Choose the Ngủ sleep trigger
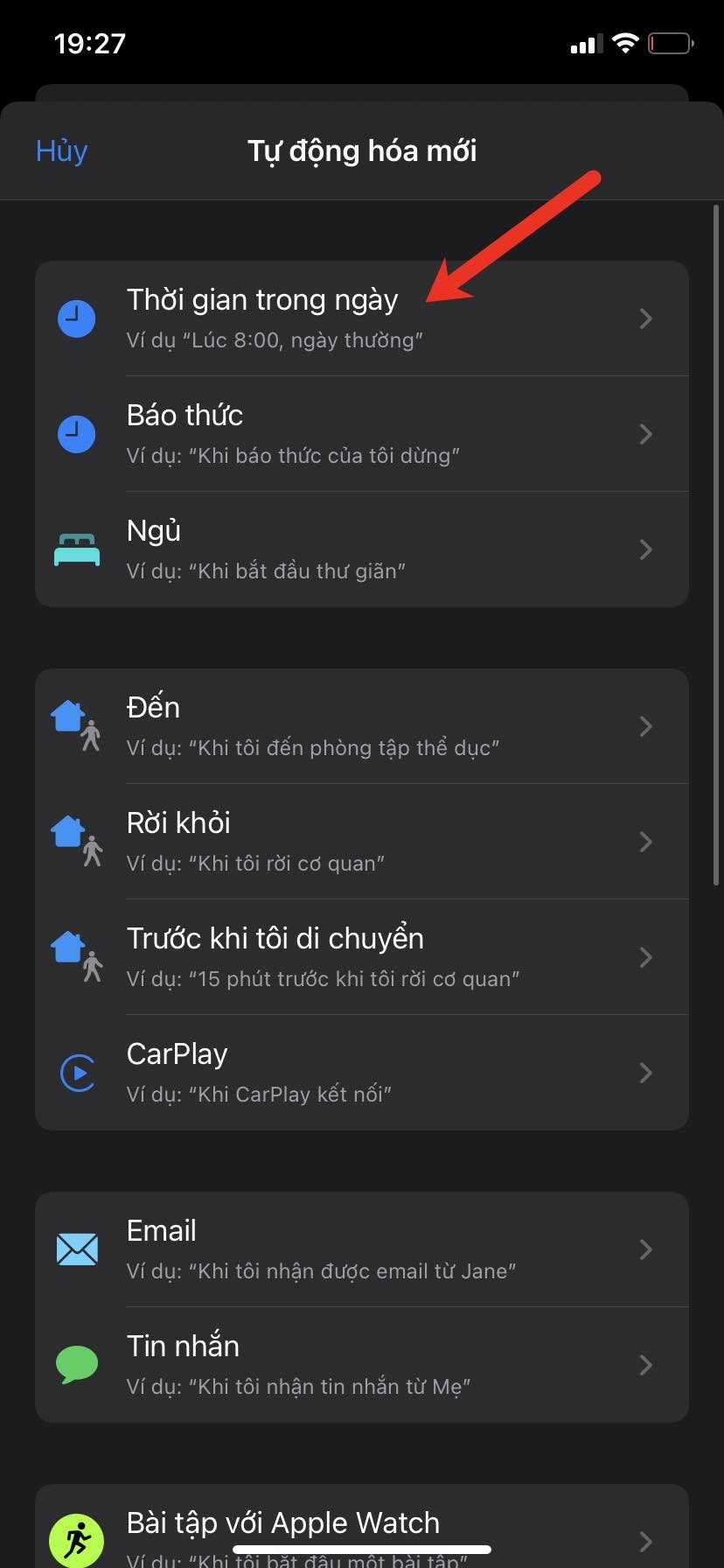This screenshot has width=724, height=1568. pyautogui.click(x=361, y=549)
